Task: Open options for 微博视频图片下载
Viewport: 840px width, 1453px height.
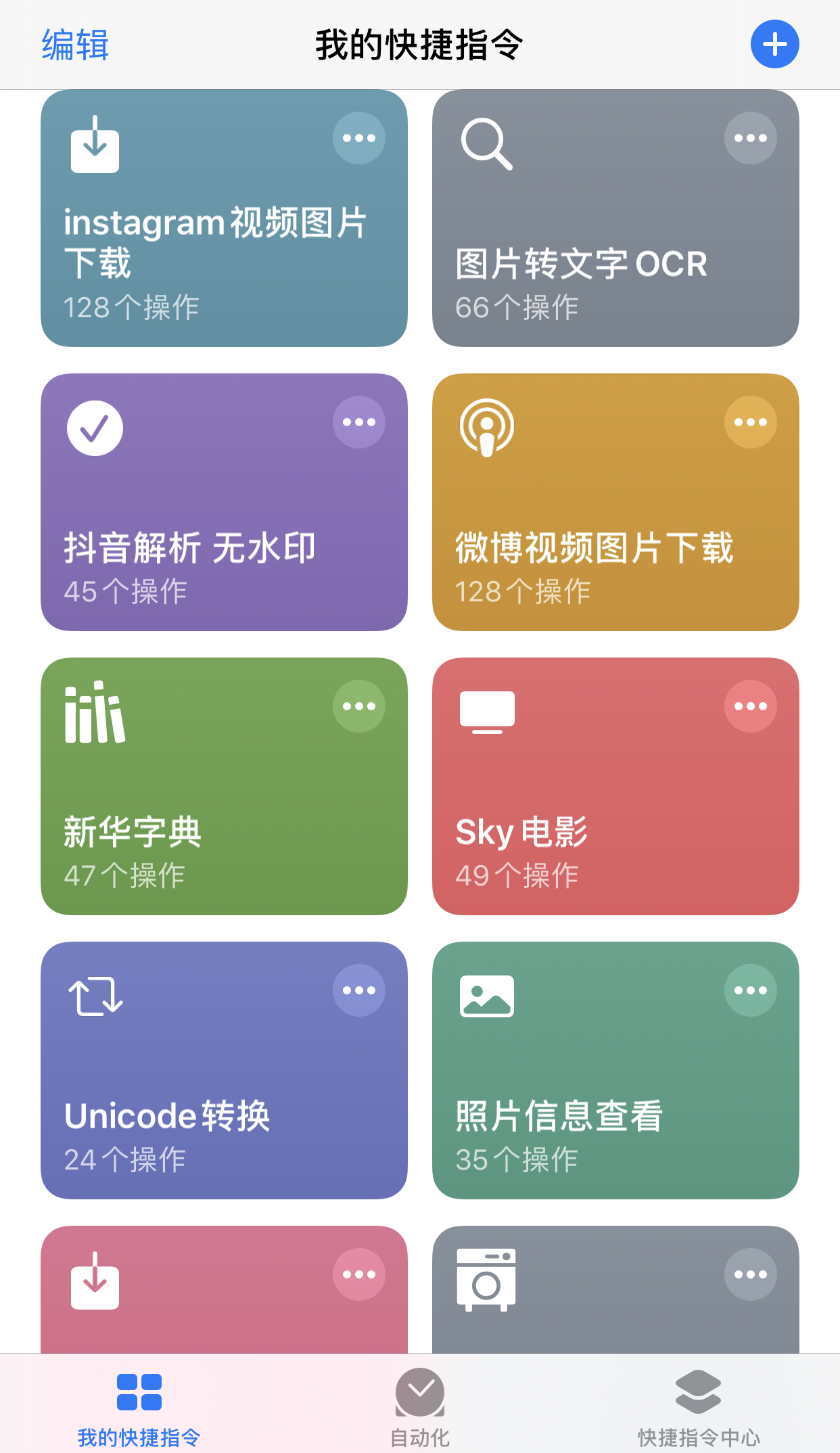Action: [x=750, y=422]
